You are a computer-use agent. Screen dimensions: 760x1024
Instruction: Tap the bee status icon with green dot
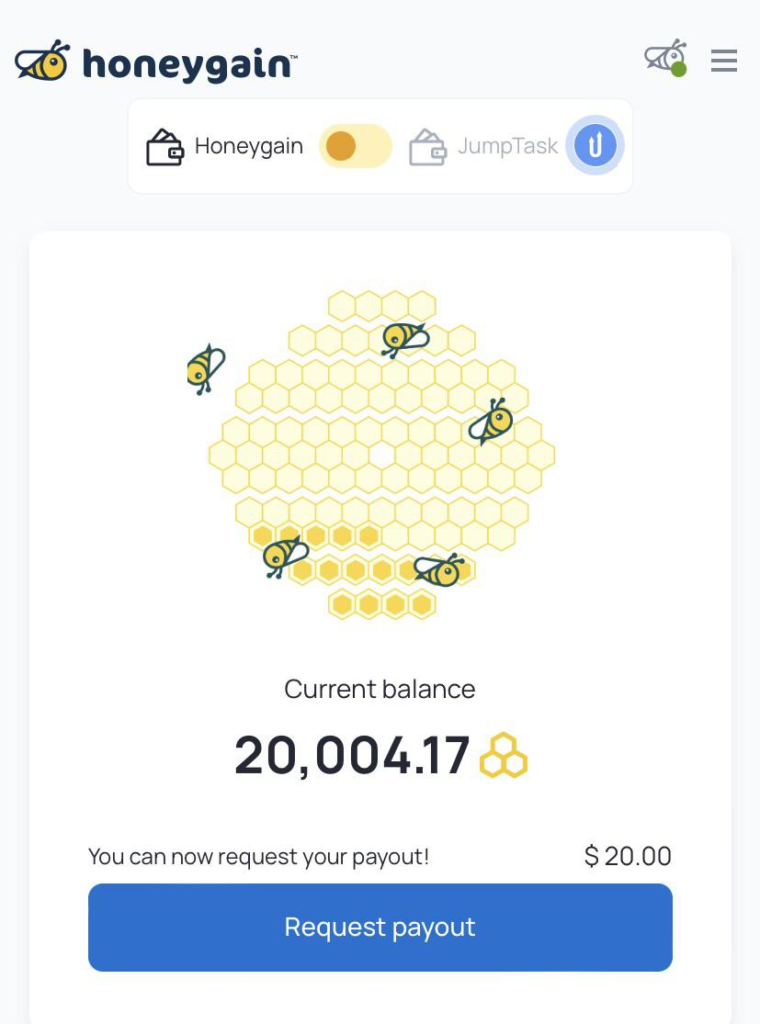666,58
